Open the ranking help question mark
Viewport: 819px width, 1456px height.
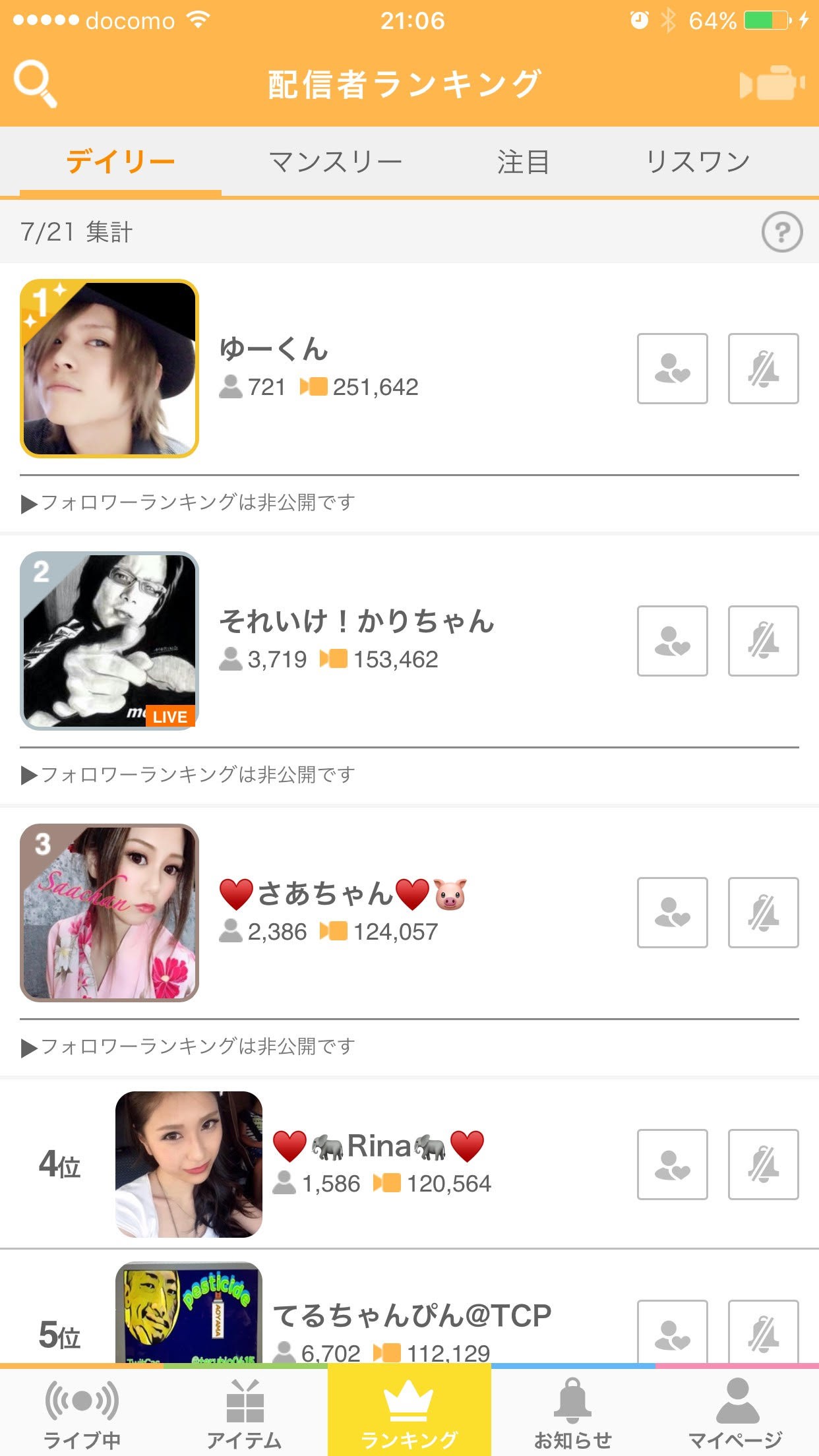point(781,232)
